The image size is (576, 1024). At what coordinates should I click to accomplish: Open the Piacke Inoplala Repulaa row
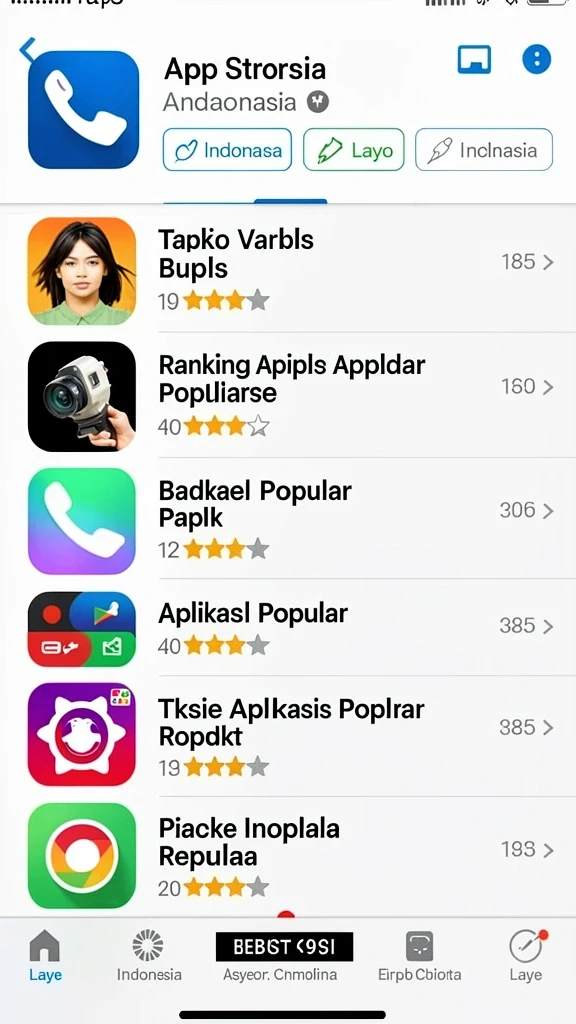(x=288, y=854)
